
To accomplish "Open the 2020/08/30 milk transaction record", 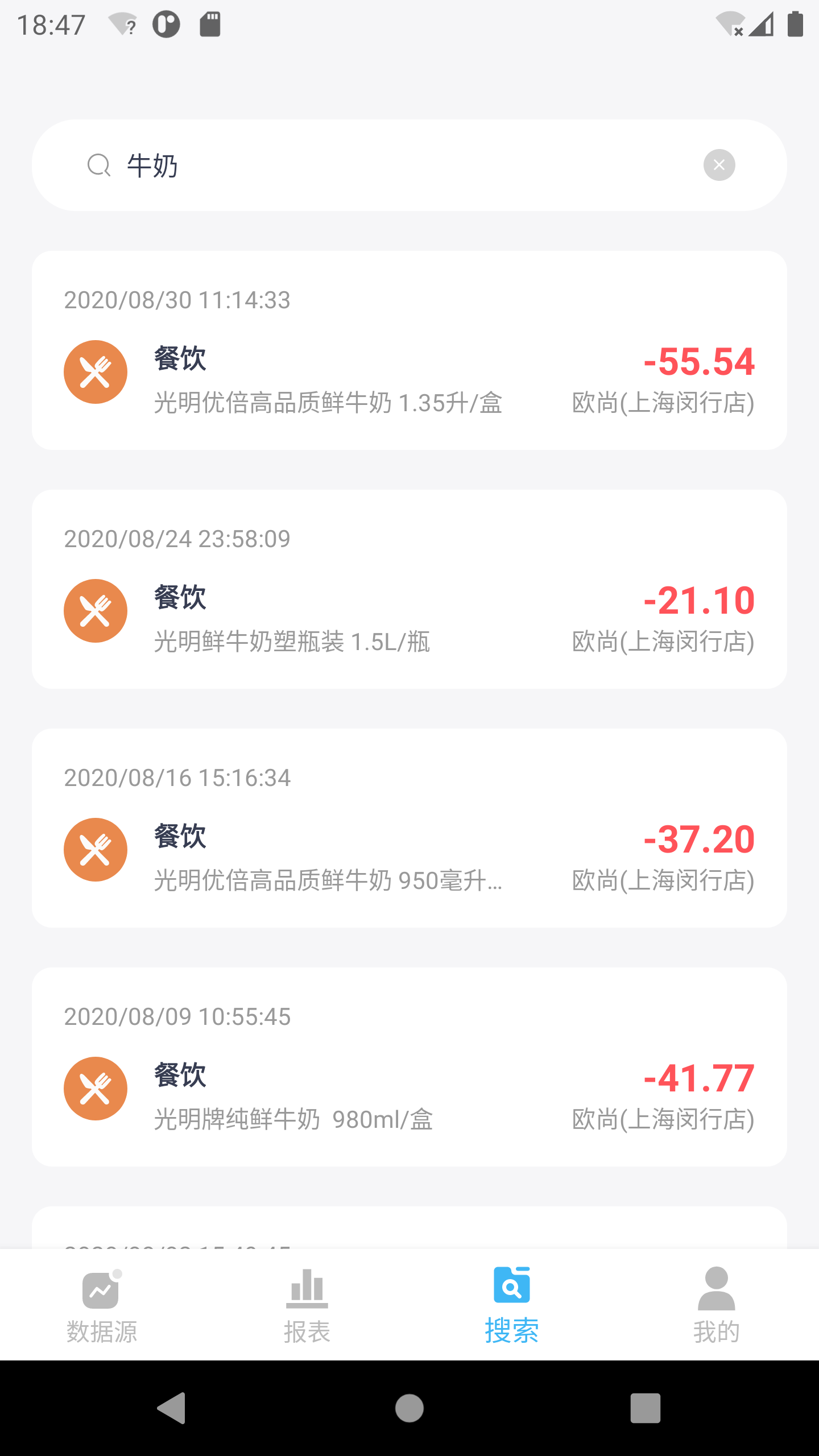I will (x=409, y=353).
